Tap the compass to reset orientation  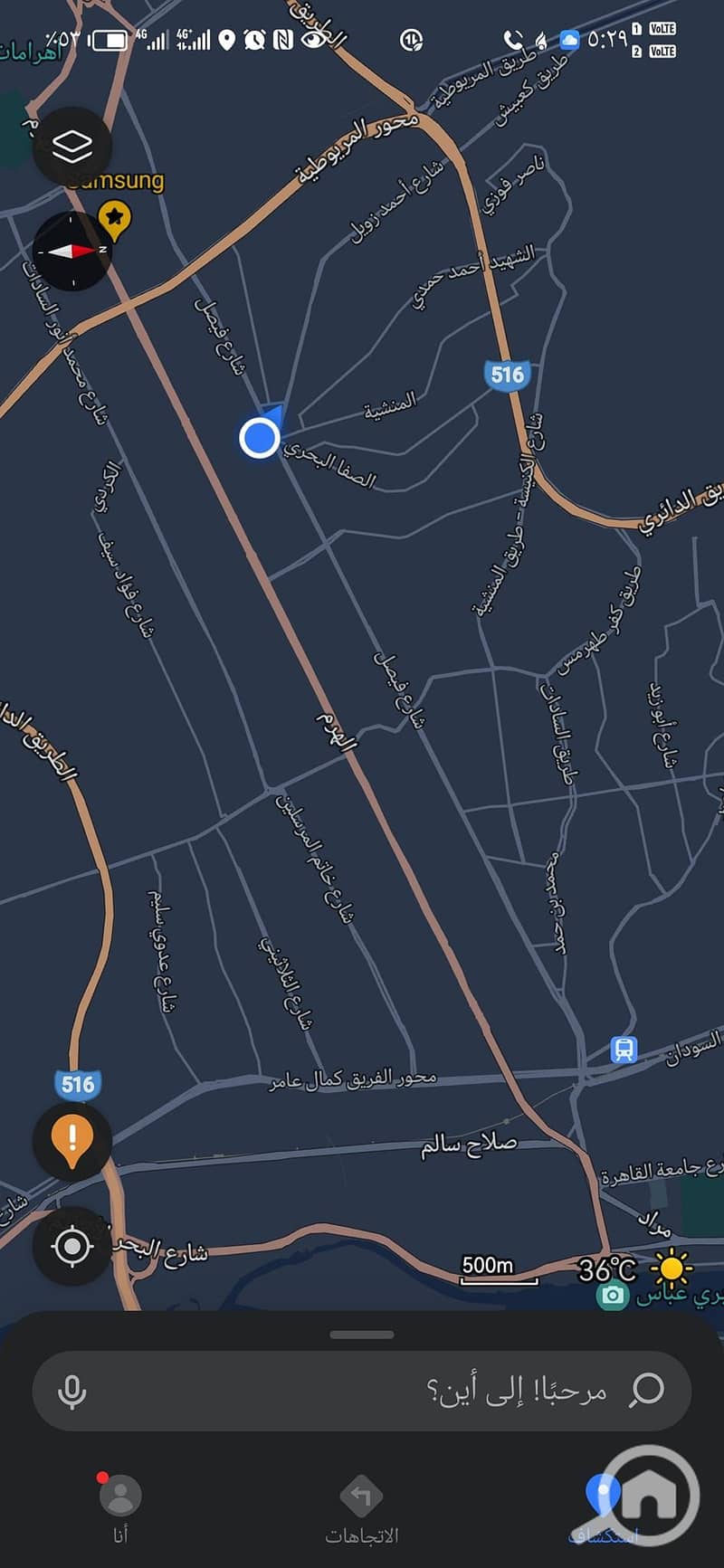pos(72,251)
